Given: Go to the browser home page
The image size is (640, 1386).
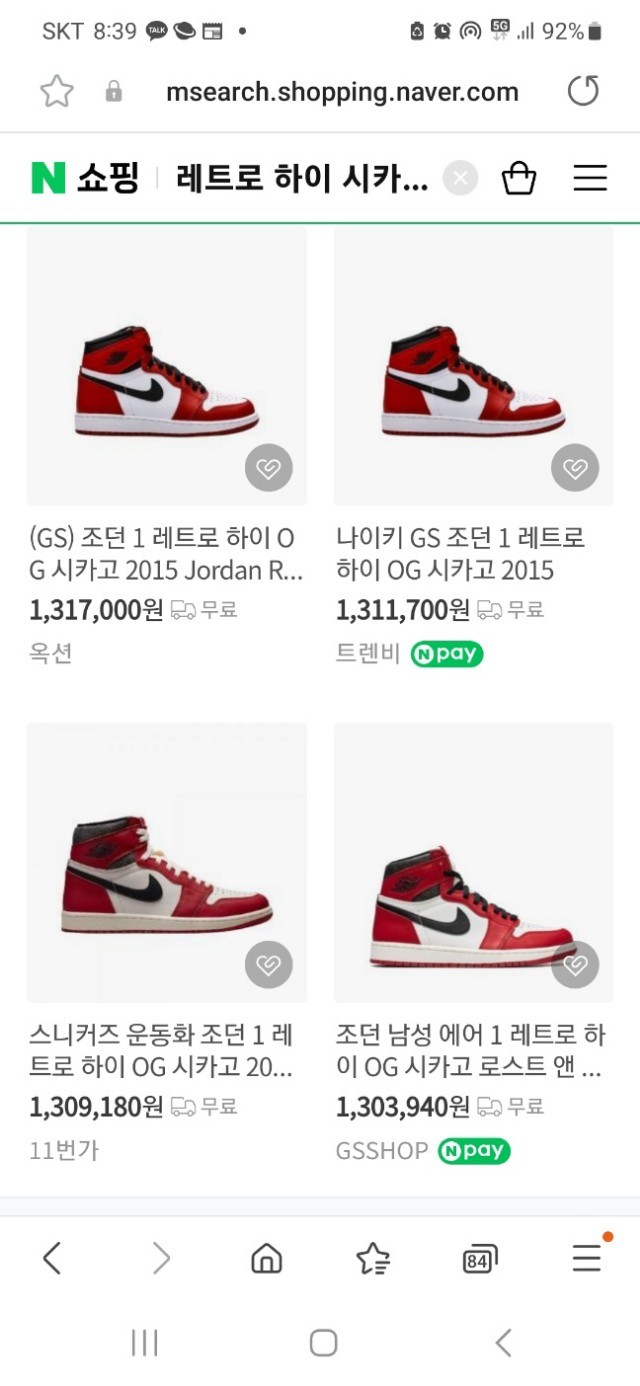Looking at the screenshot, I should click(266, 1258).
